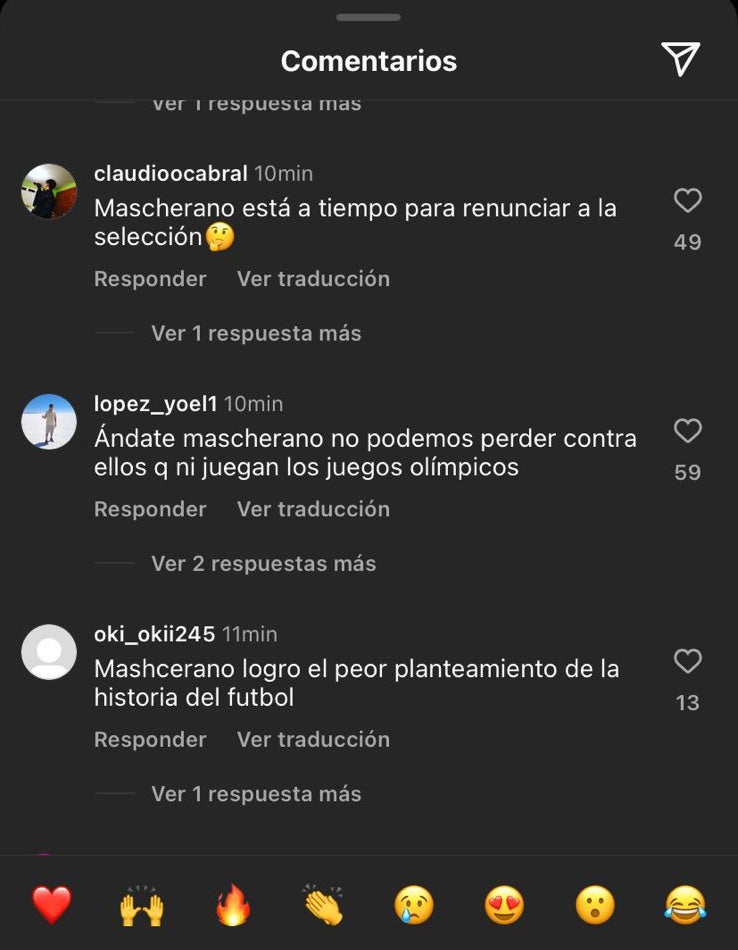The image size is (738, 950).
Task: Like lopez_yoel1's comment
Action: pyautogui.click(x=687, y=431)
